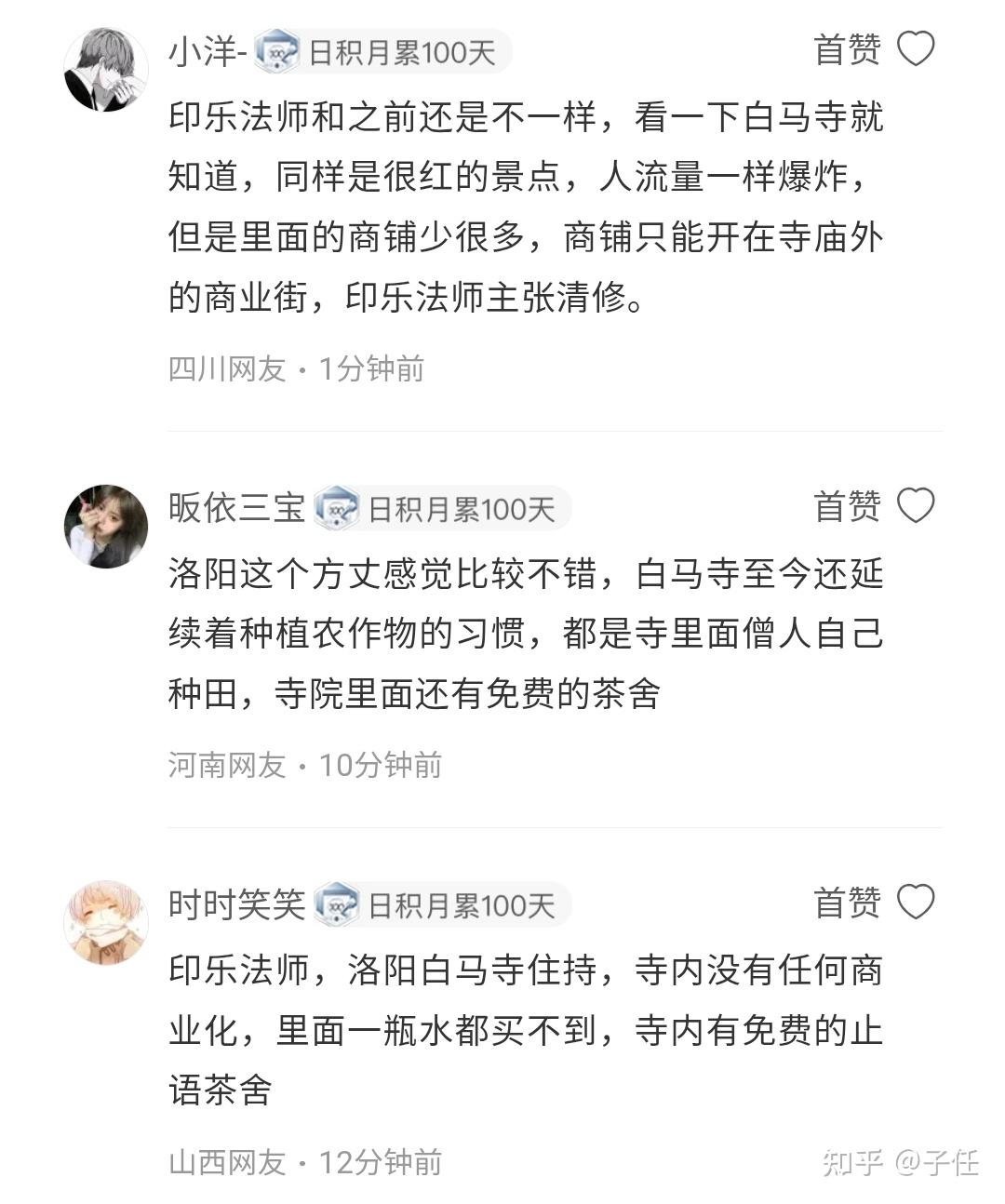
Task: Like 皈依三宝's comment with the heart
Action: (915, 506)
